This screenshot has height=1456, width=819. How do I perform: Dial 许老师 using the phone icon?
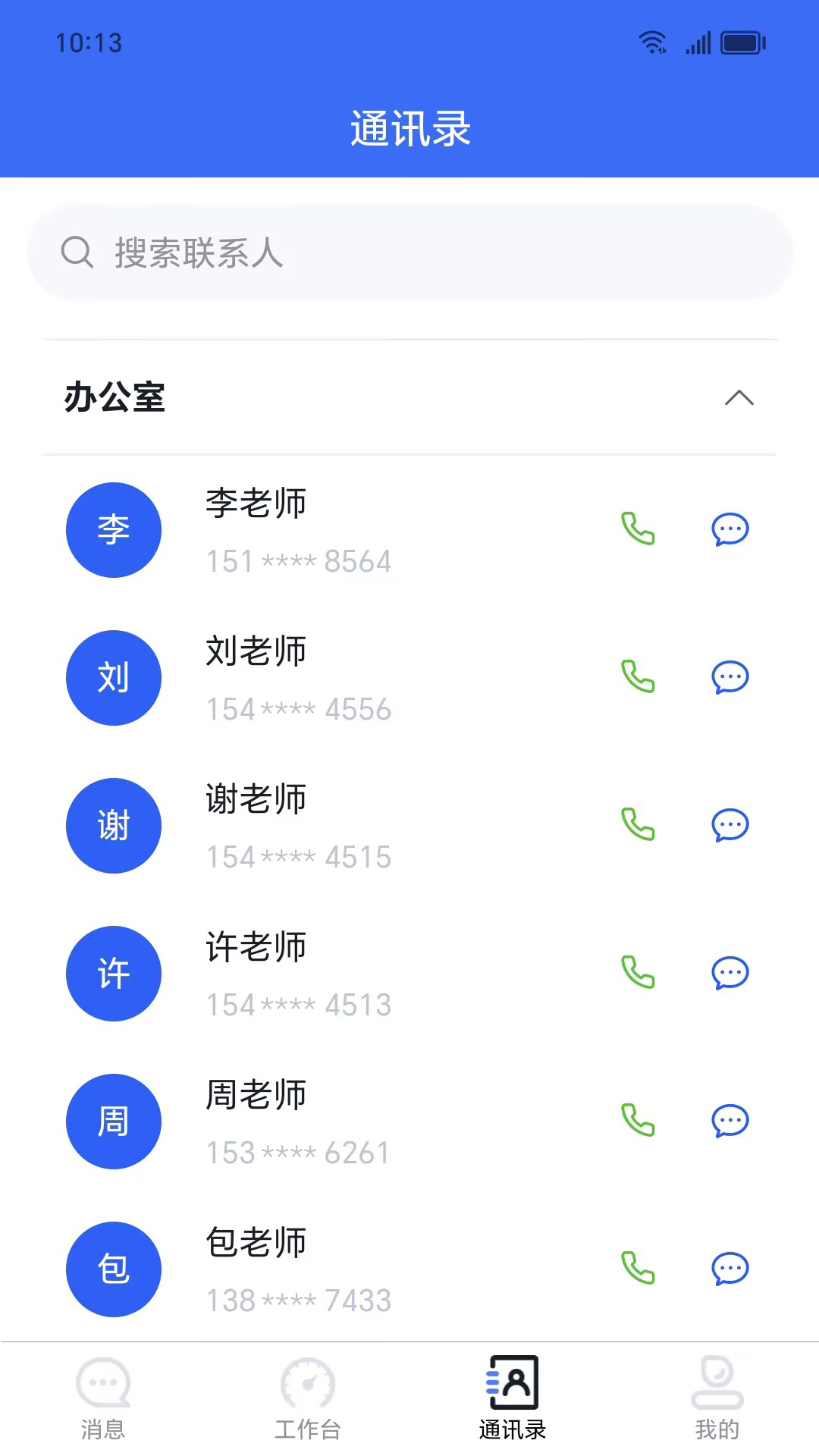click(x=638, y=972)
